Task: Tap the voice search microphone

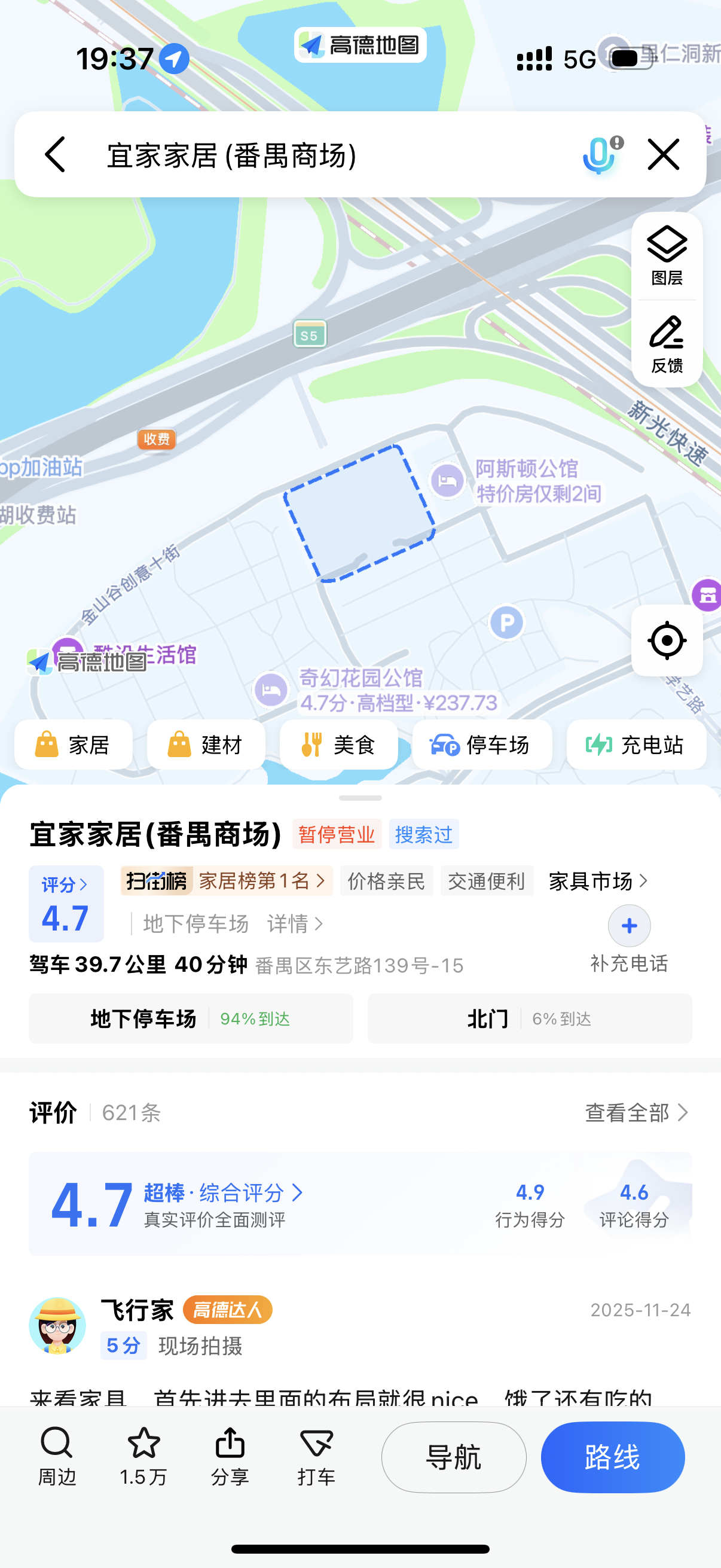Action: 600,155
